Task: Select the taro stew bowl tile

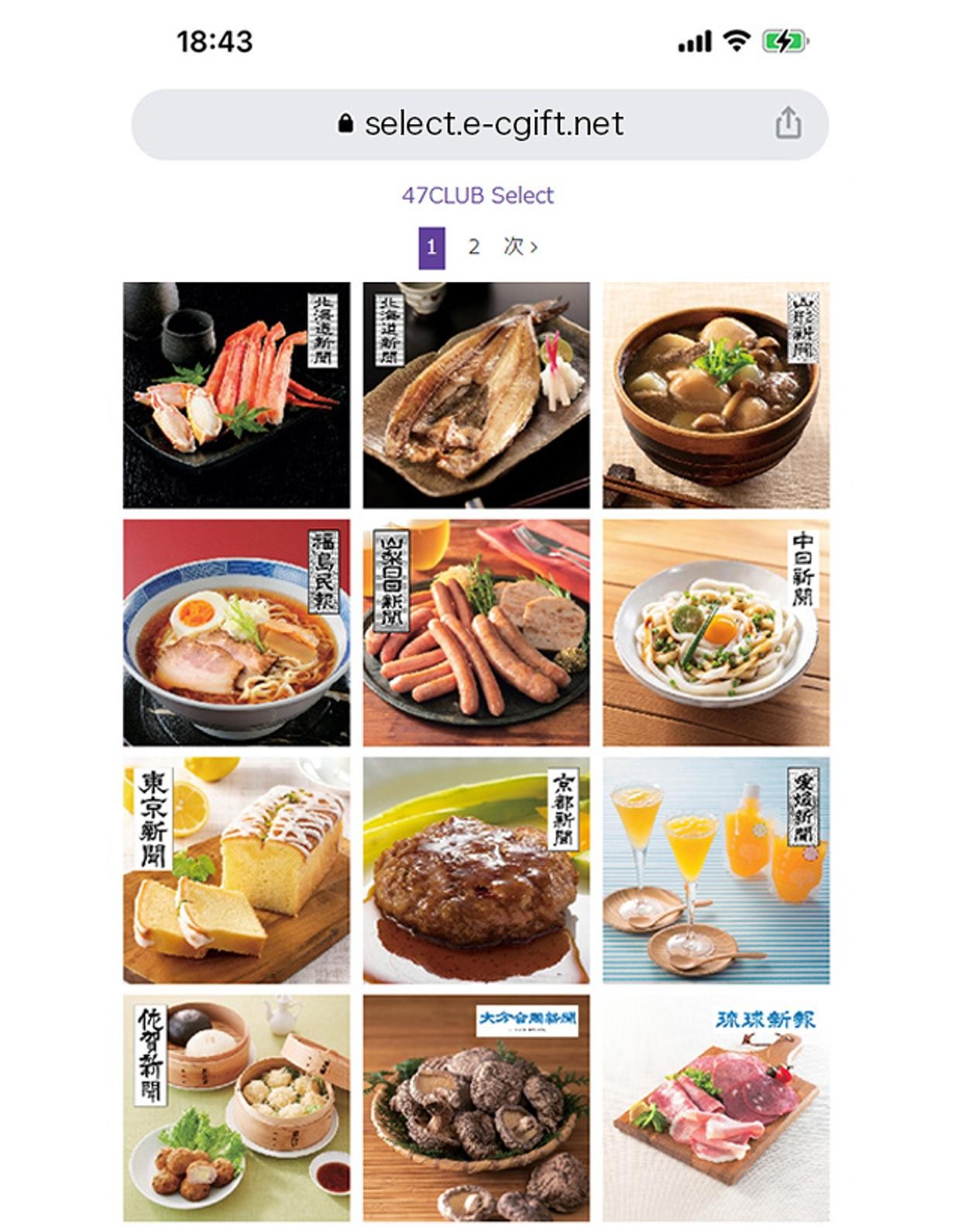Action: click(x=716, y=395)
